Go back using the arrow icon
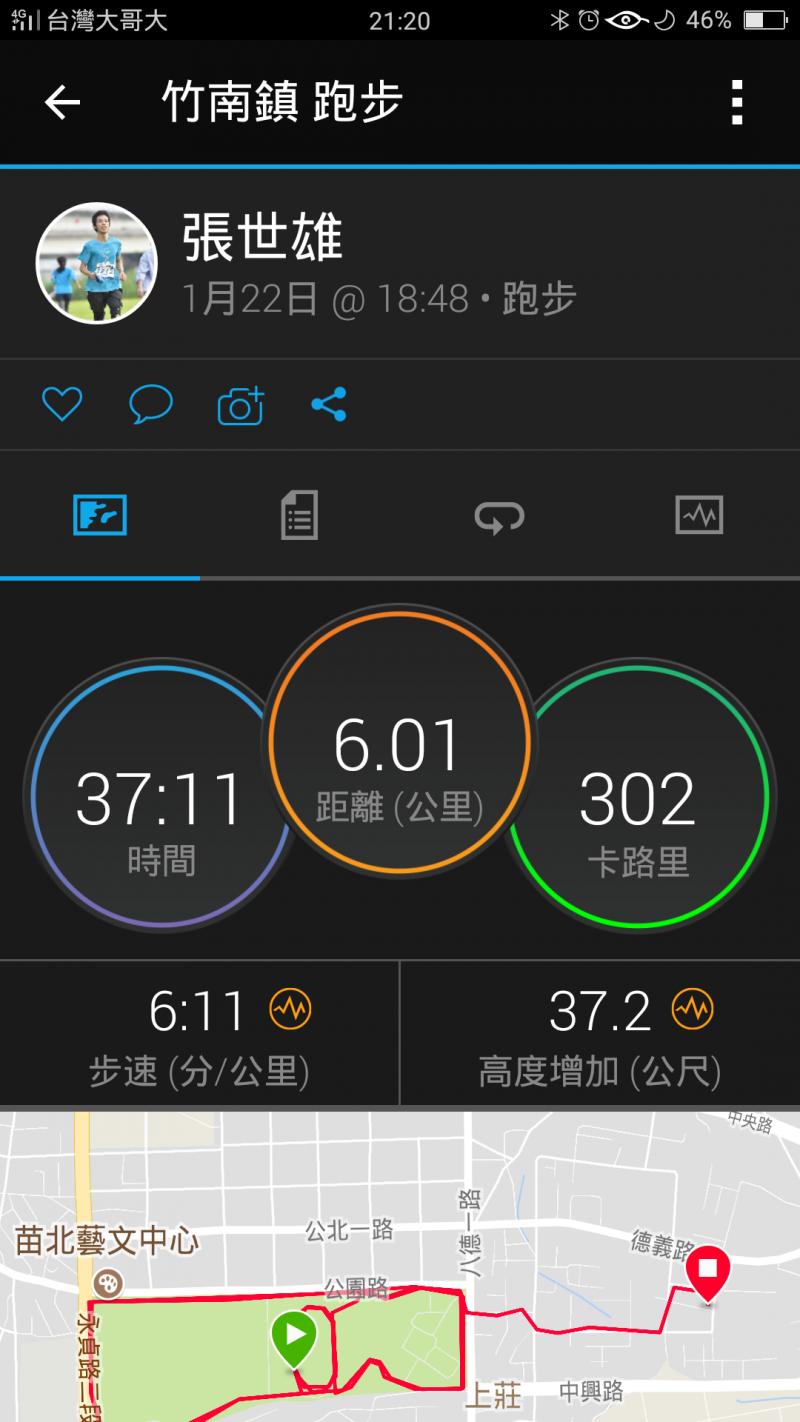 click(62, 102)
